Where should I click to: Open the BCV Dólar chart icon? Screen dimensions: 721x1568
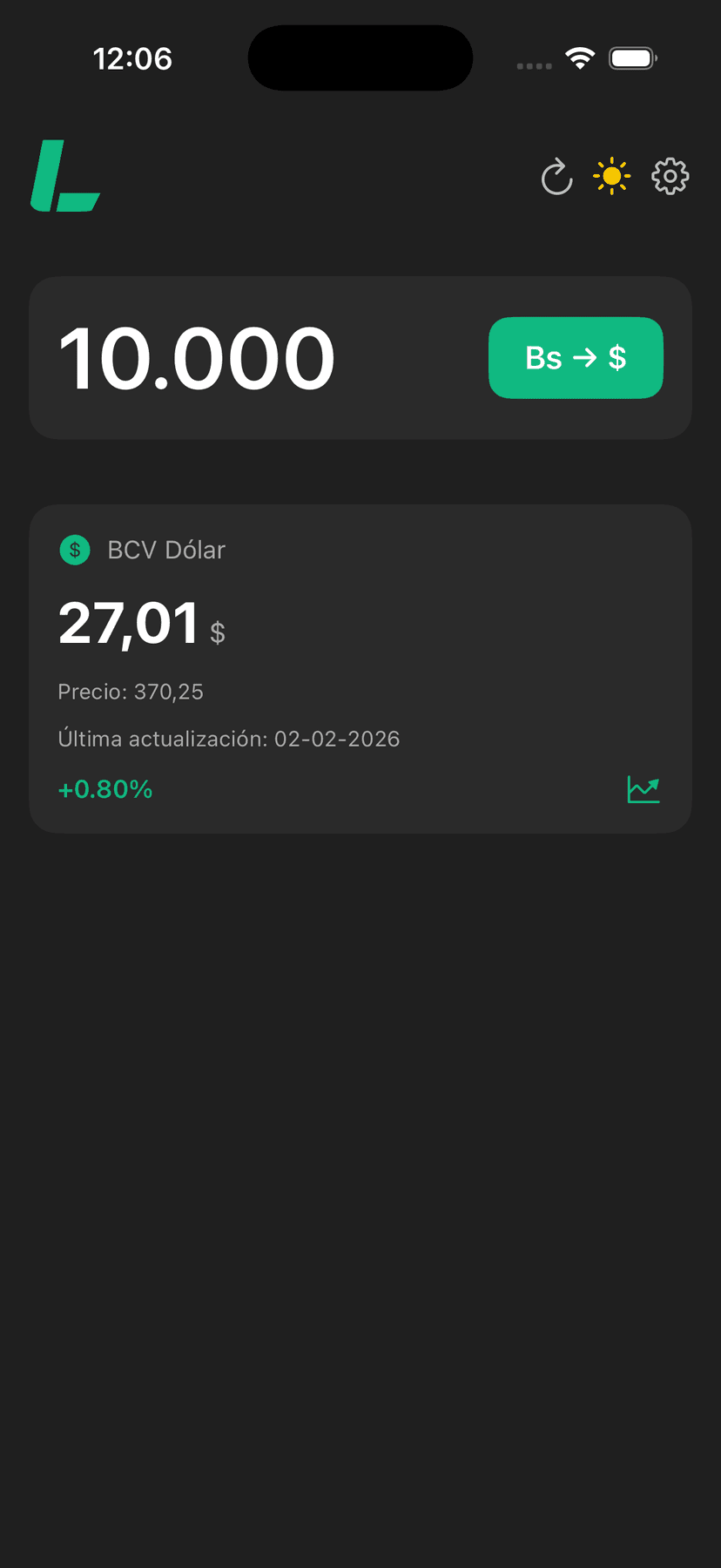point(644,789)
